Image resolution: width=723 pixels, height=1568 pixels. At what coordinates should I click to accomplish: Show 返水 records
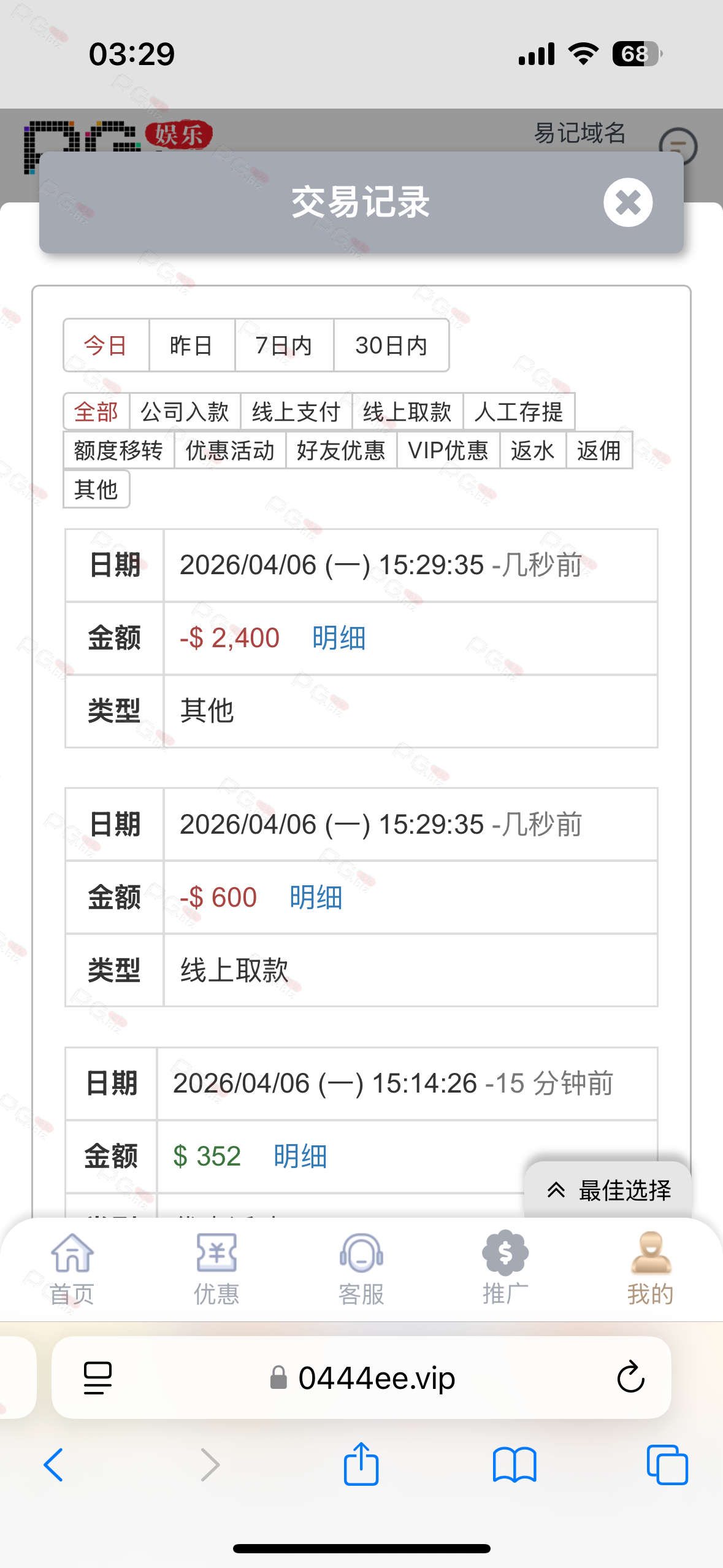pyautogui.click(x=532, y=450)
